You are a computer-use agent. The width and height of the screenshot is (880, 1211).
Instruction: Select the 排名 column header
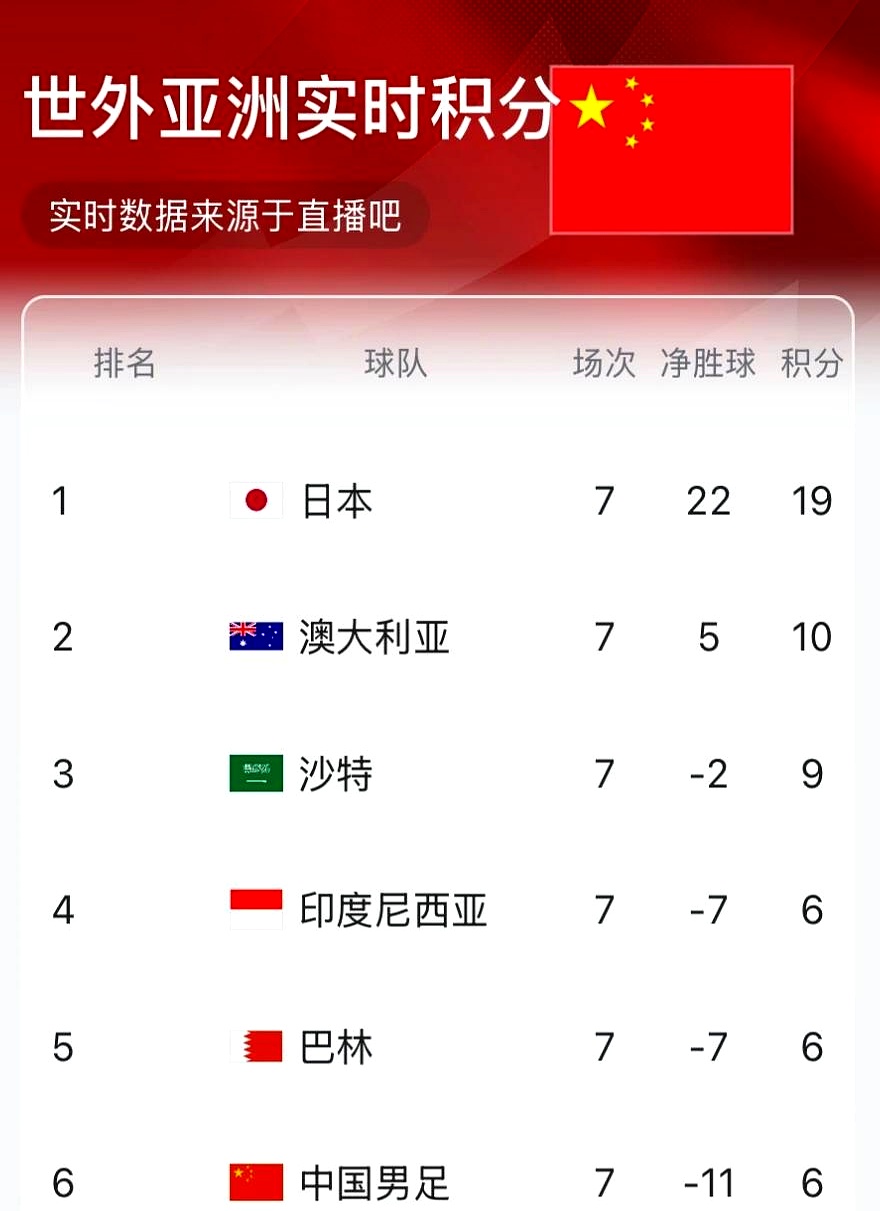pyautogui.click(x=123, y=364)
